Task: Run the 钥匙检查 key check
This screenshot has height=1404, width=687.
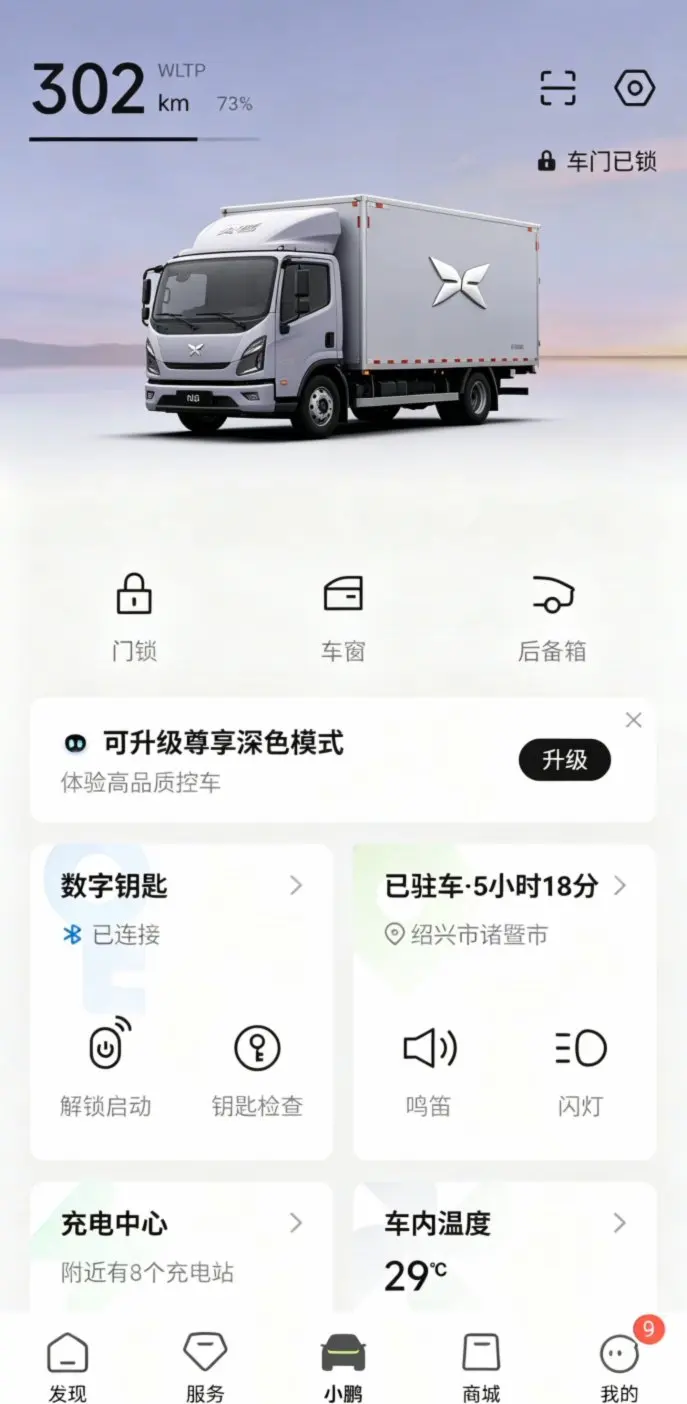Action: click(257, 1070)
